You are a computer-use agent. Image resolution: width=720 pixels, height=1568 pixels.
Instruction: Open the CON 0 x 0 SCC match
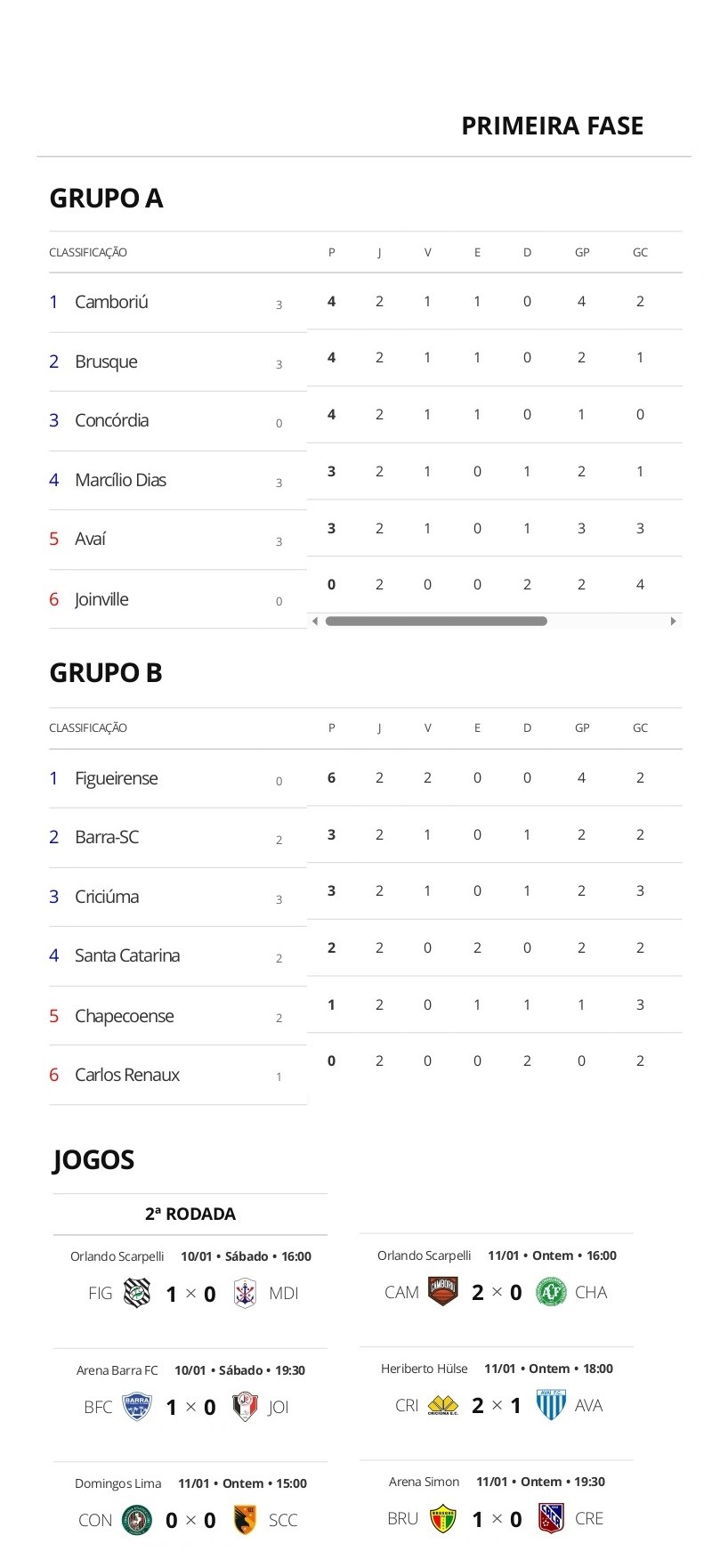point(190,1521)
